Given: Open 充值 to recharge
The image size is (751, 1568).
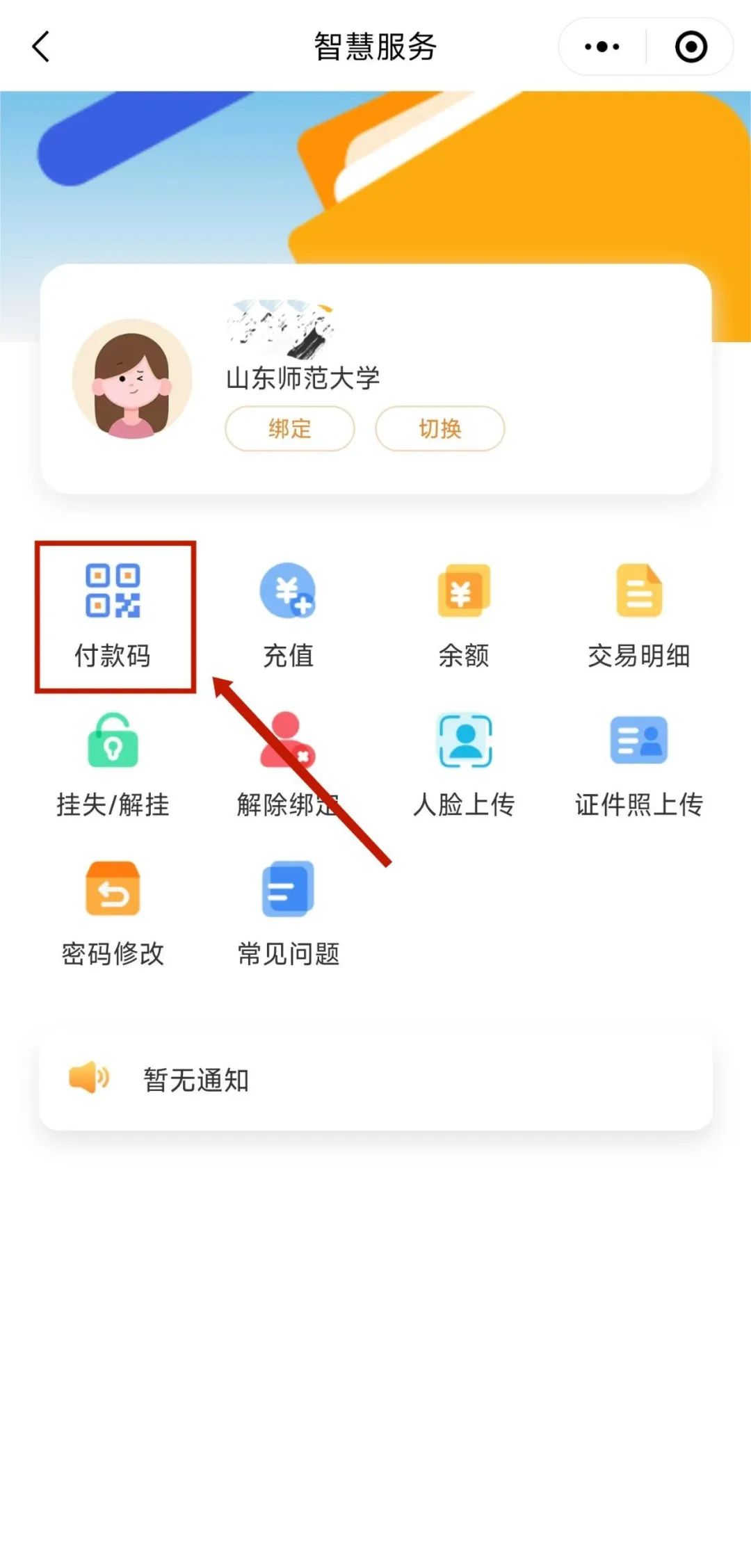Looking at the screenshot, I should point(288,615).
